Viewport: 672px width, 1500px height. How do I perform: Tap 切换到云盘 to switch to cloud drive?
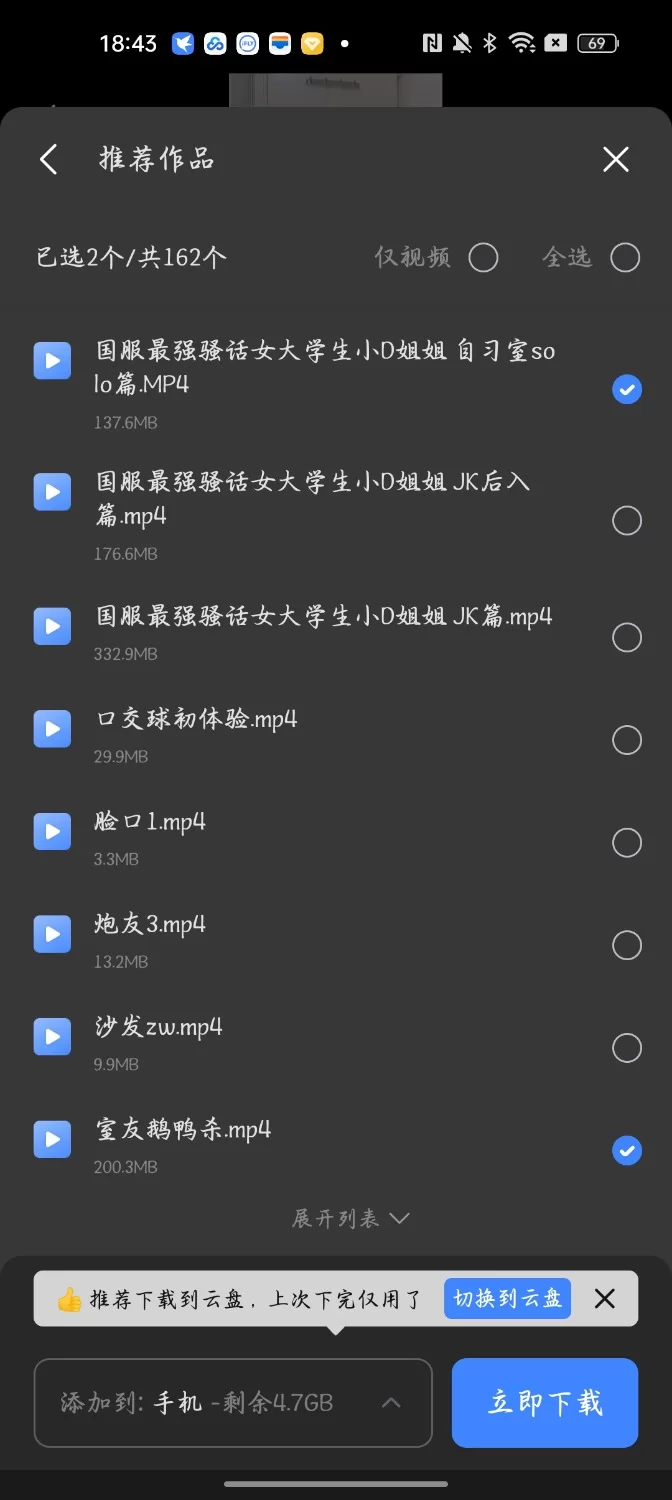[507, 1298]
